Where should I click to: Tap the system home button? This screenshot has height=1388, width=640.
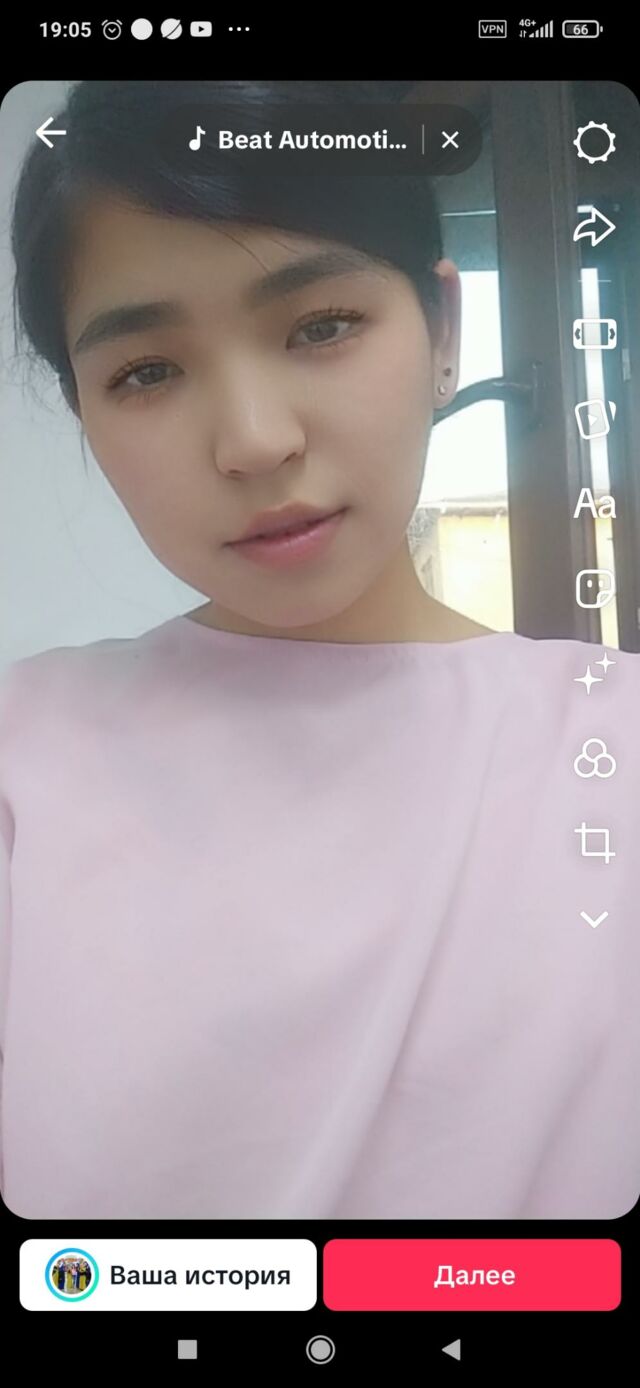320,1350
